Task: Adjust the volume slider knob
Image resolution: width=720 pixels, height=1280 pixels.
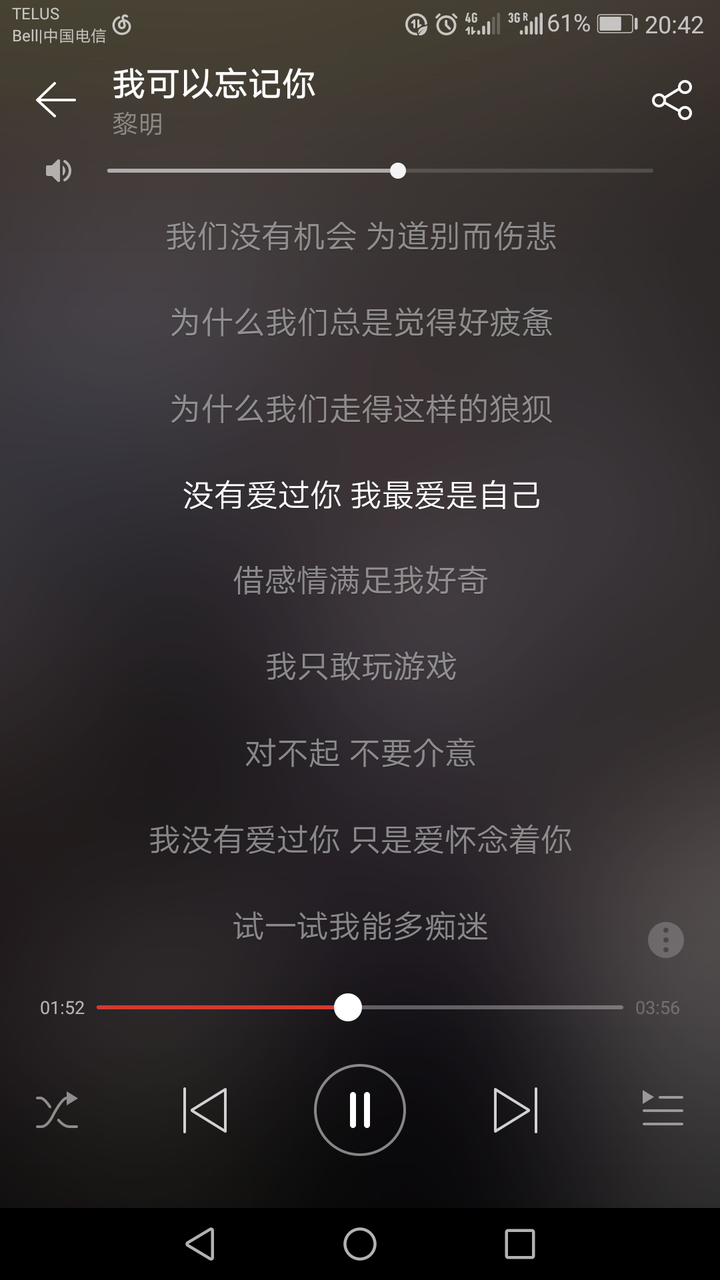Action: [x=397, y=171]
